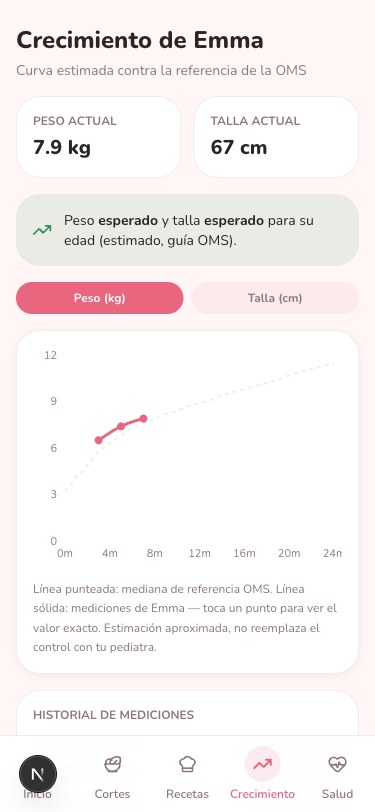The height and width of the screenshot is (812, 375).
Task: Tap the middle measurement point on the curve
Action: click(x=121, y=426)
